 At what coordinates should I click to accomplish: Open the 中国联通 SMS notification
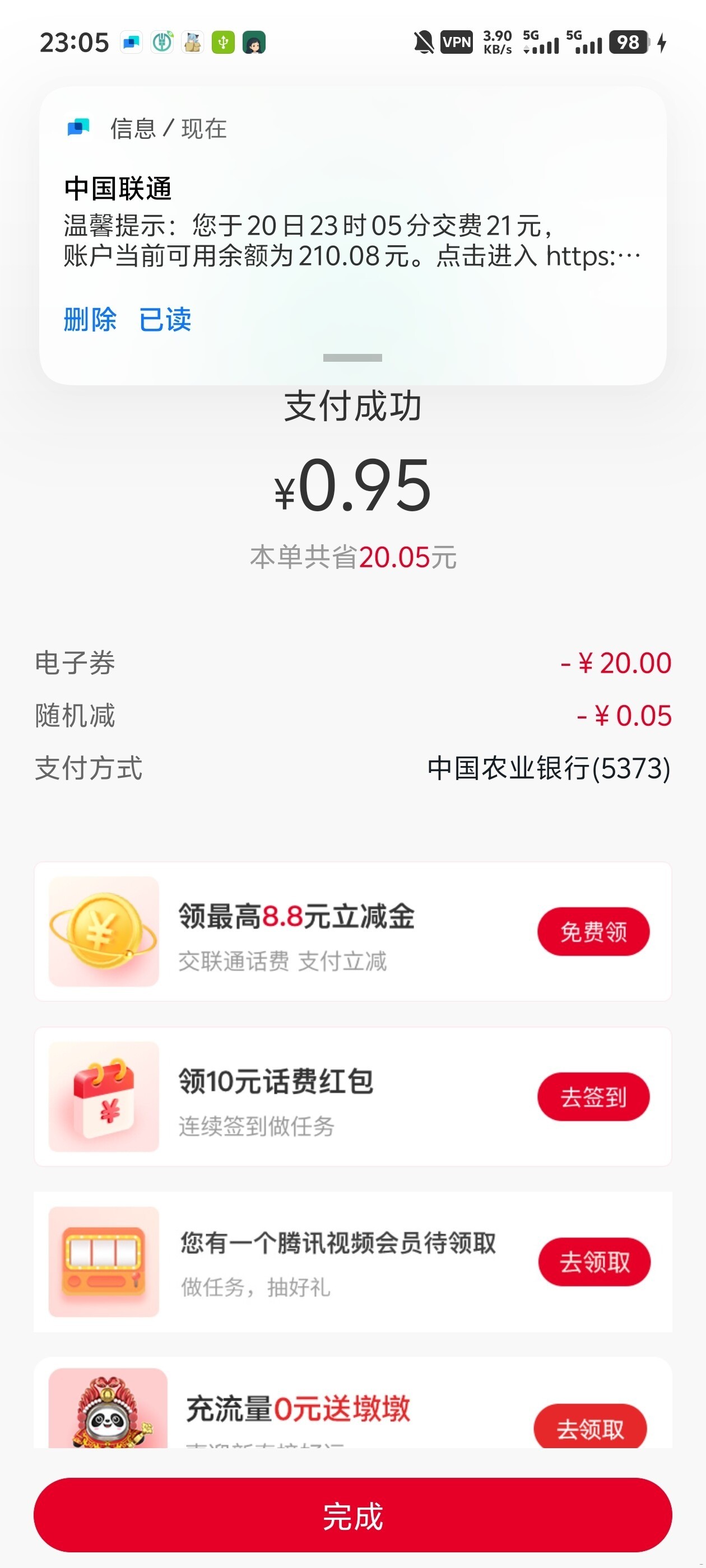click(x=352, y=226)
